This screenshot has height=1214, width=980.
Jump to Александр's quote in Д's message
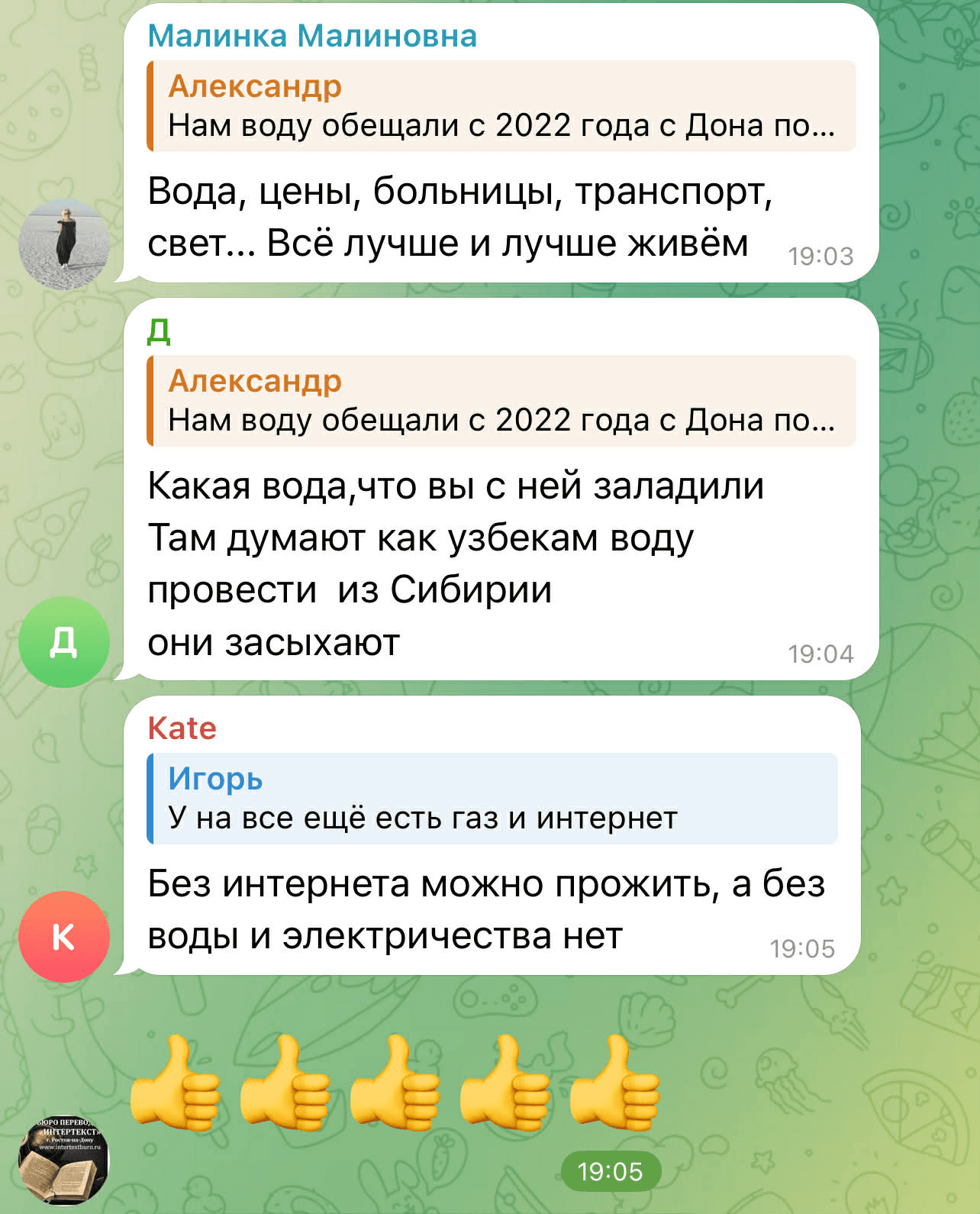501,401
